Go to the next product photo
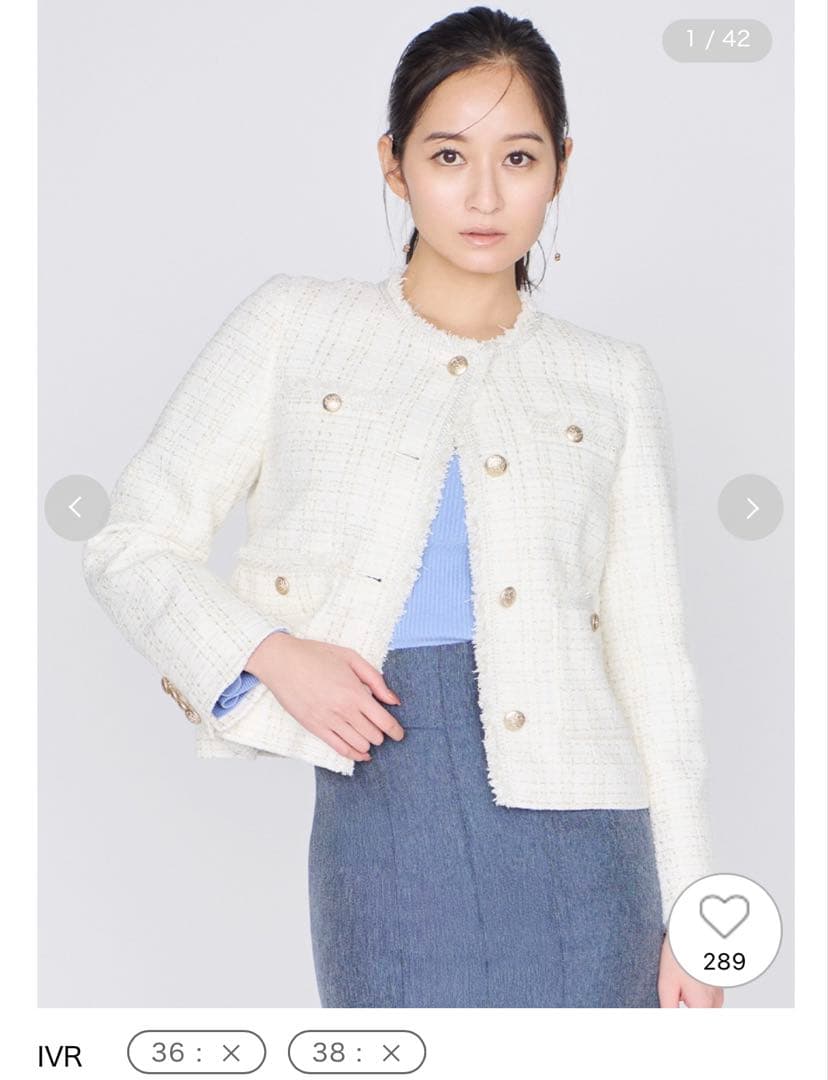The width and height of the screenshot is (828, 1080). click(750, 507)
